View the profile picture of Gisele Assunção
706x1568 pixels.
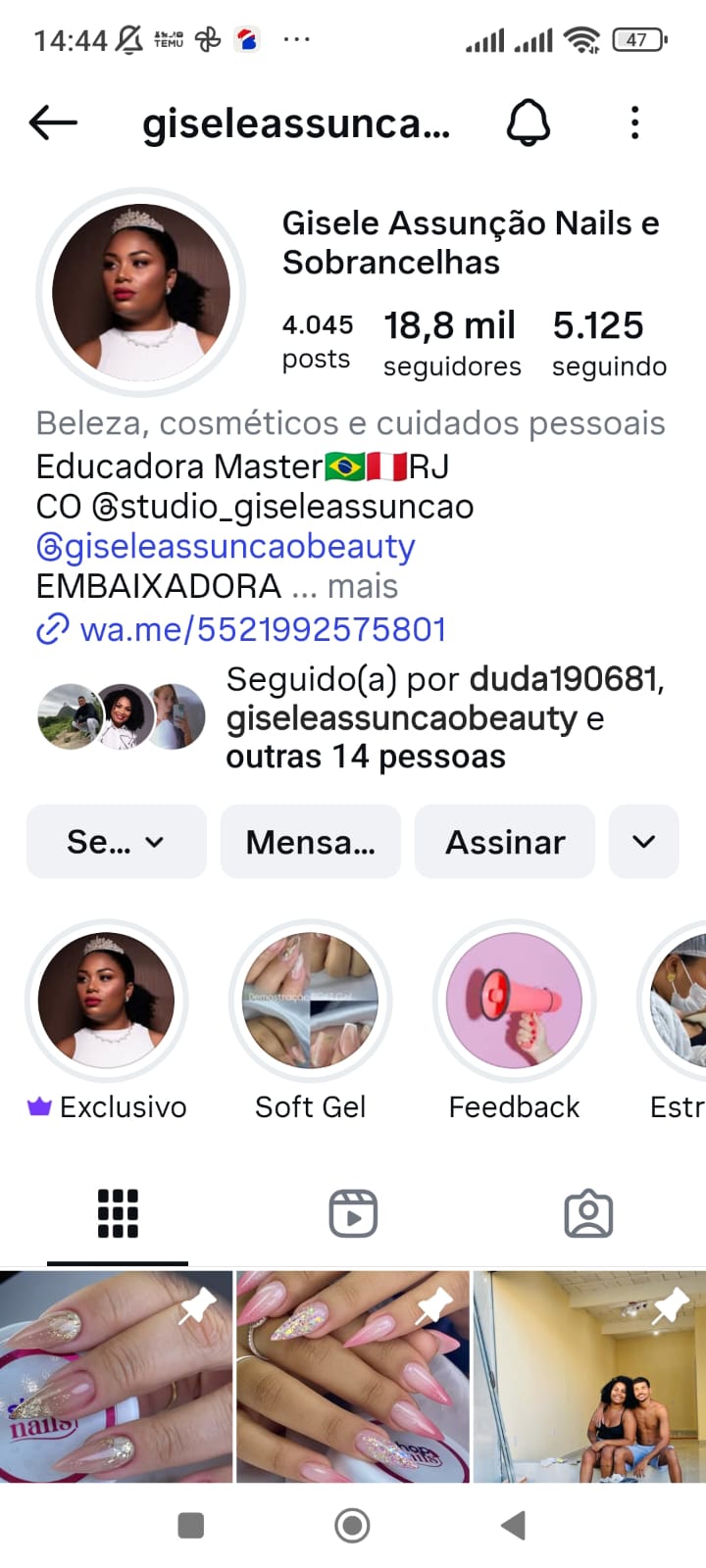141,292
